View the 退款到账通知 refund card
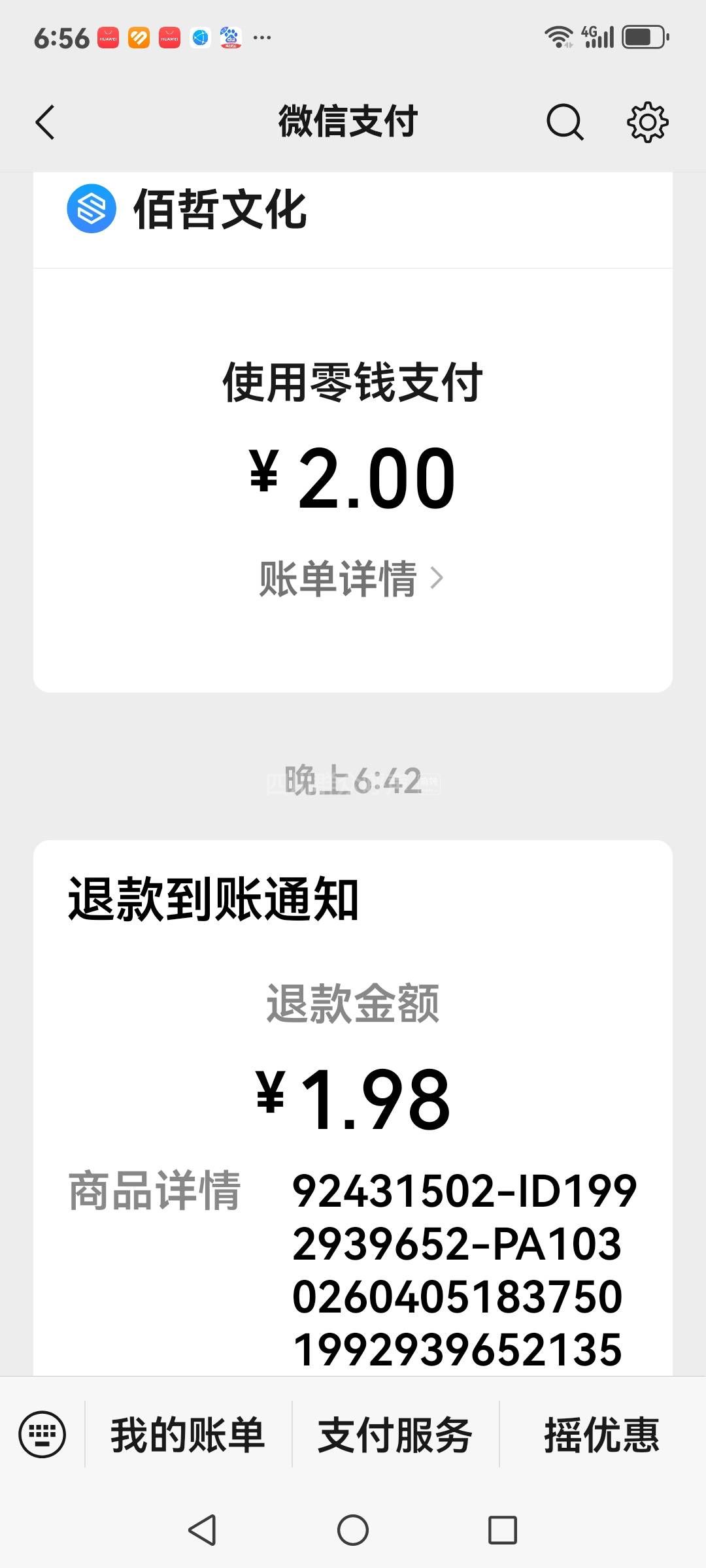Screen dimensions: 706x1568 coord(353,1104)
